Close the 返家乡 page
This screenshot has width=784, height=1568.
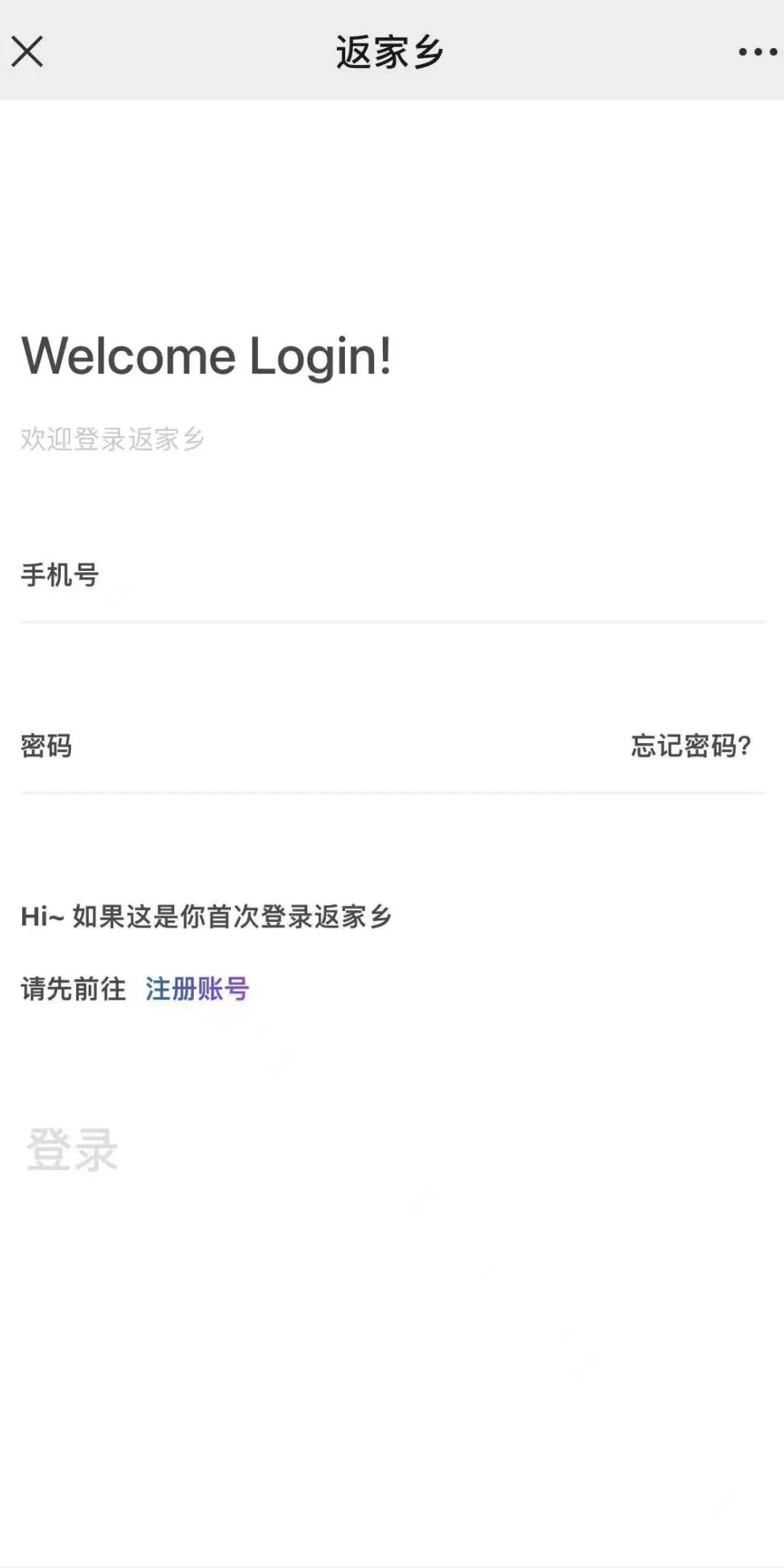click(x=28, y=52)
